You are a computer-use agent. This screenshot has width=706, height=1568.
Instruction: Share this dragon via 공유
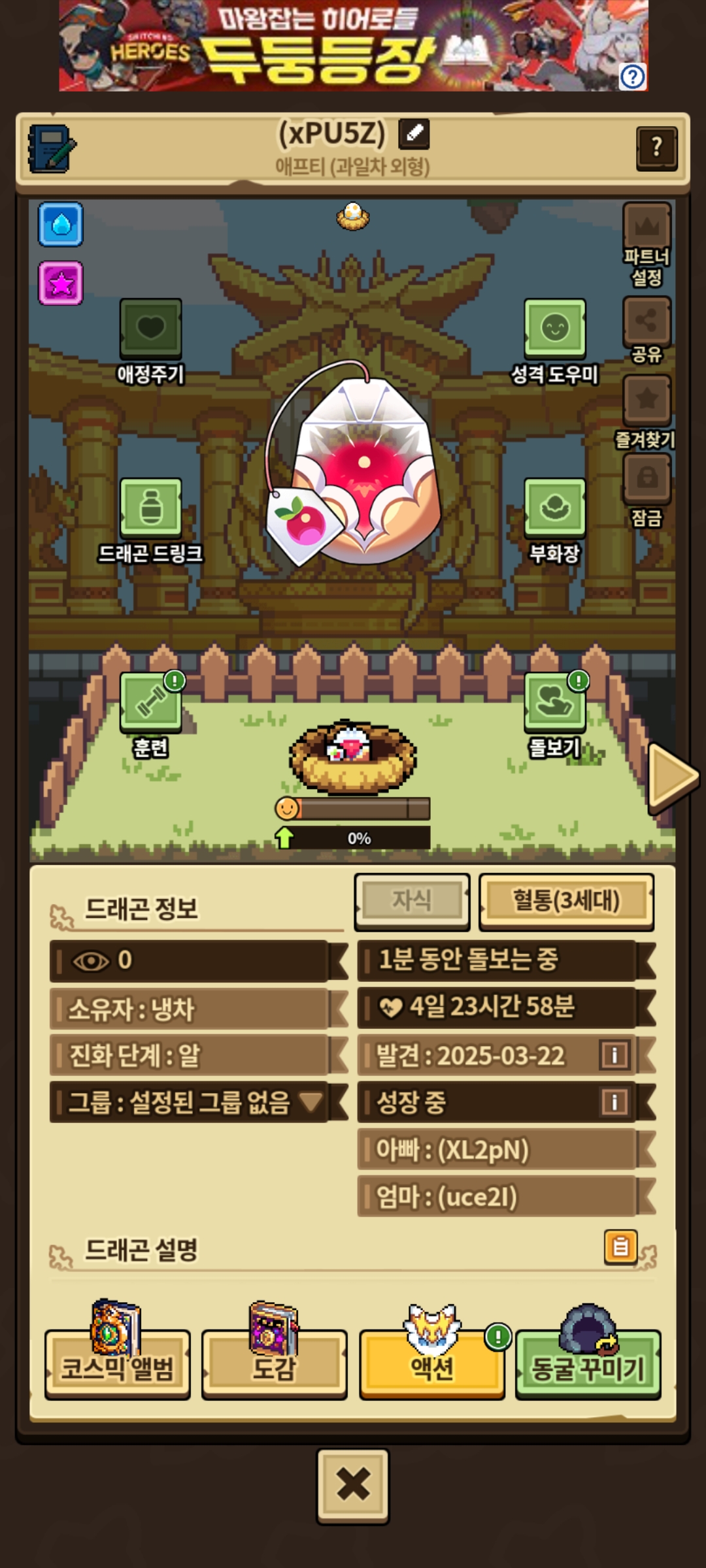(647, 321)
